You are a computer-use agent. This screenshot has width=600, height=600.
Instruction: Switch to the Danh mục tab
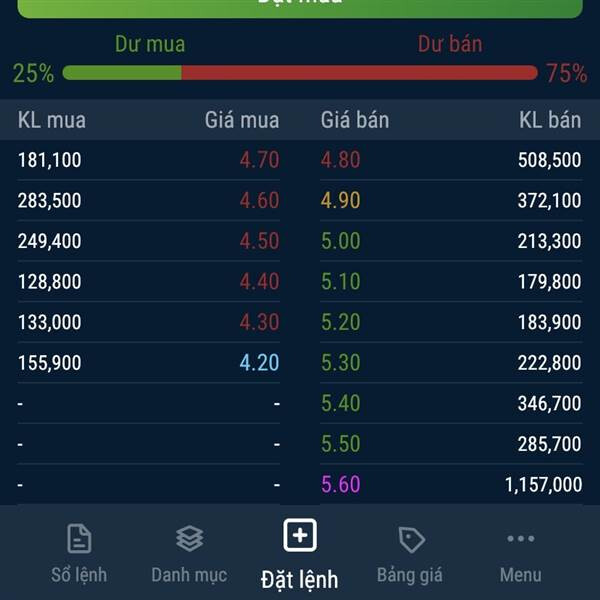(189, 553)
